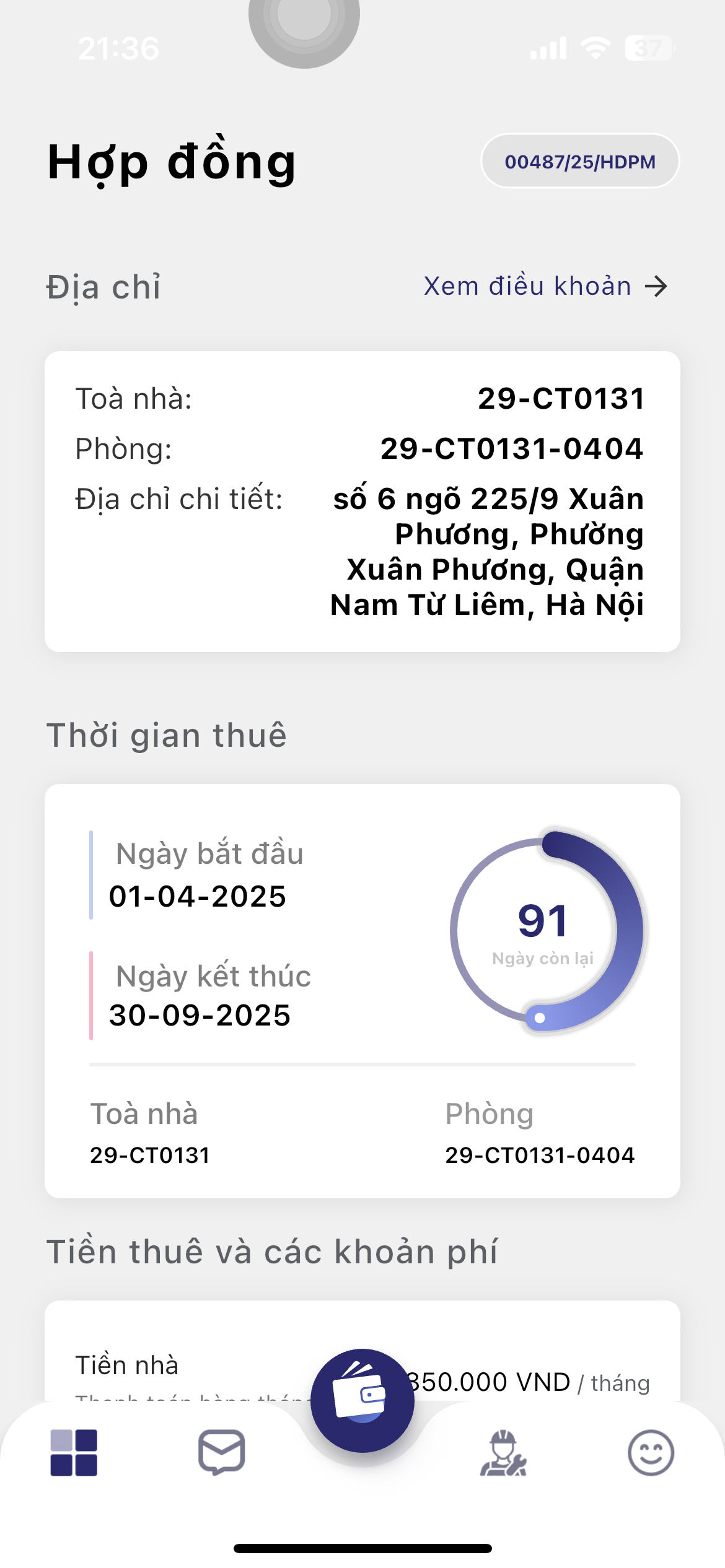Open the dashboard grid tab
This screenshot has height=1568, width=725.
click(74, 1453)
